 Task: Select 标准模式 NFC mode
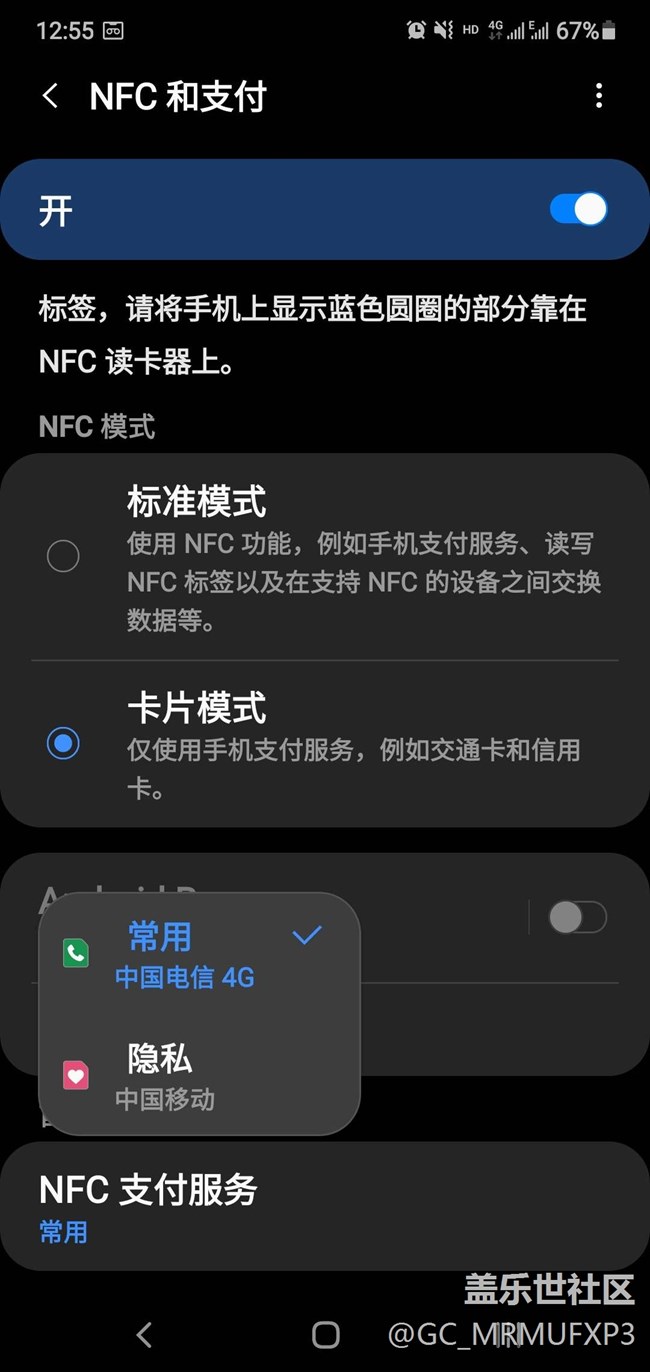coord(63,556)
